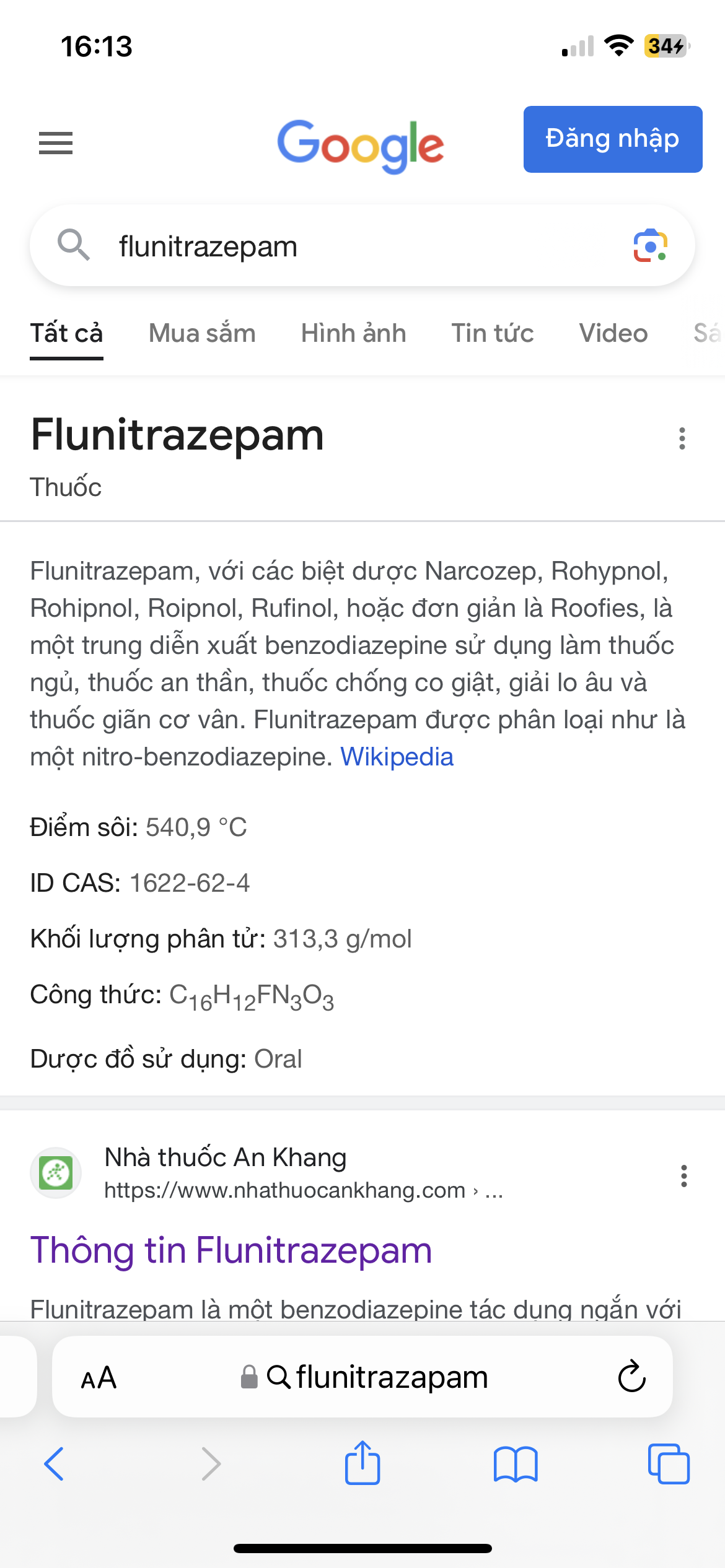Reload the current page

pos(631,1377)
